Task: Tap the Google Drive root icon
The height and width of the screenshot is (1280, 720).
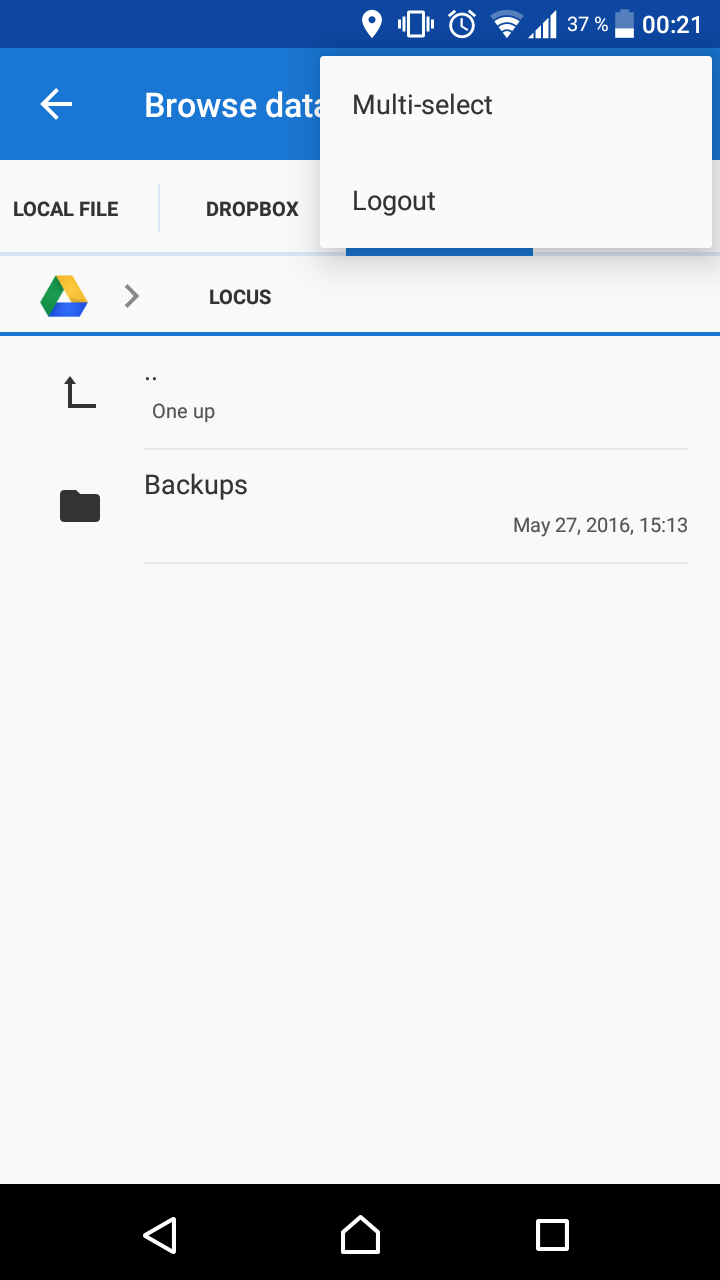Action: coord(64,297)
